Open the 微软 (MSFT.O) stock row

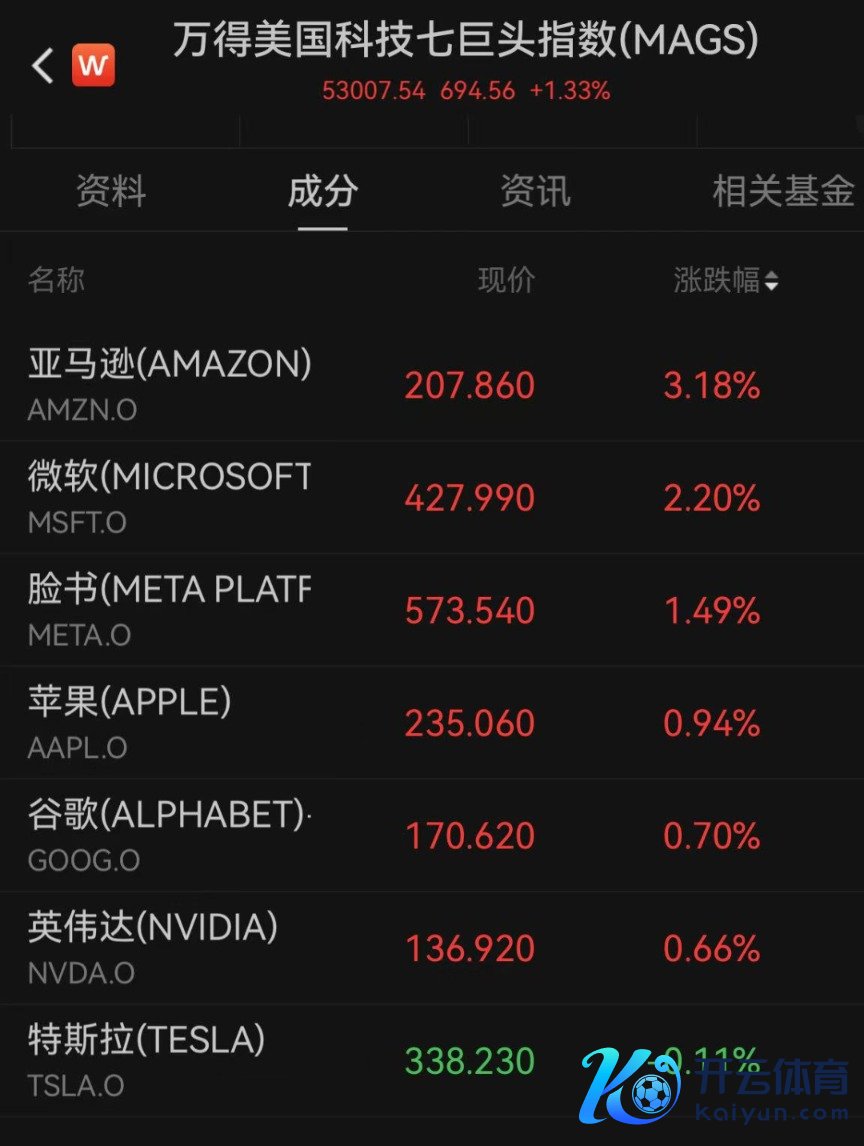click(170, 497)
